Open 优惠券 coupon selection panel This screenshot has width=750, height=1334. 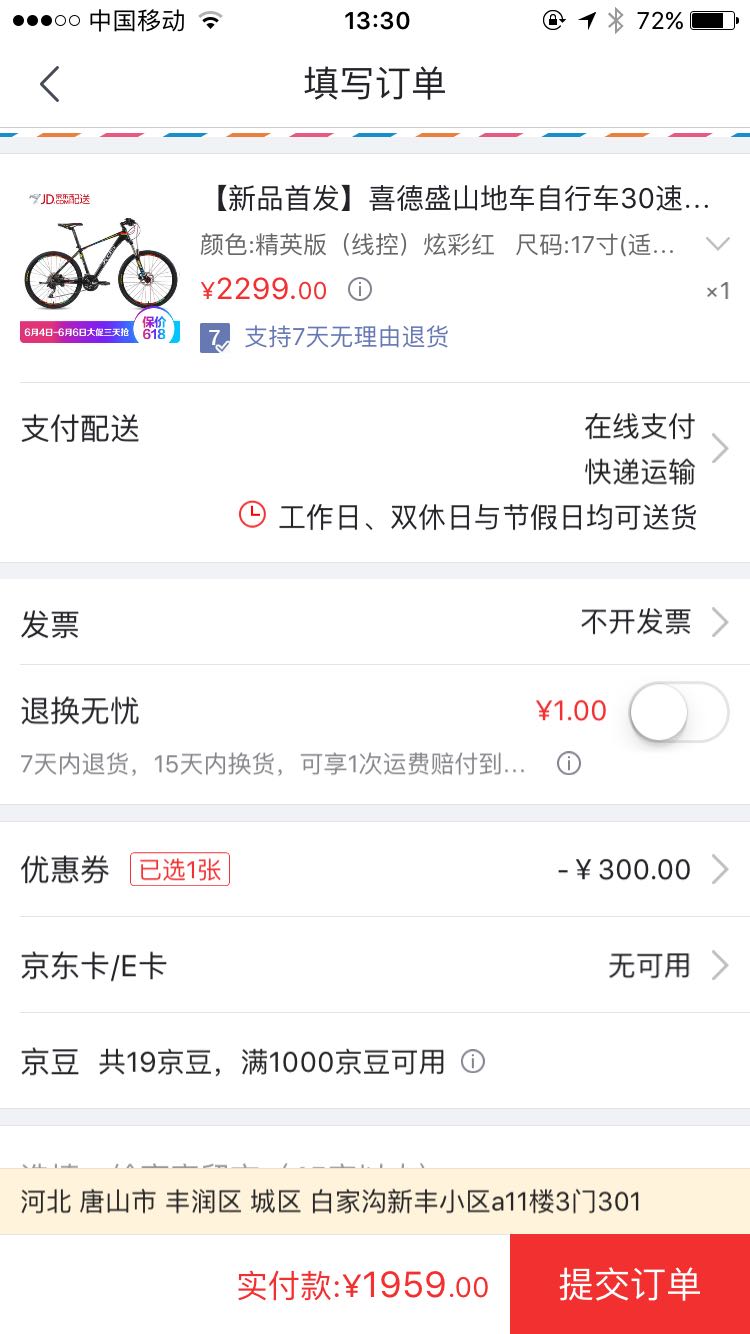point(375,869)
